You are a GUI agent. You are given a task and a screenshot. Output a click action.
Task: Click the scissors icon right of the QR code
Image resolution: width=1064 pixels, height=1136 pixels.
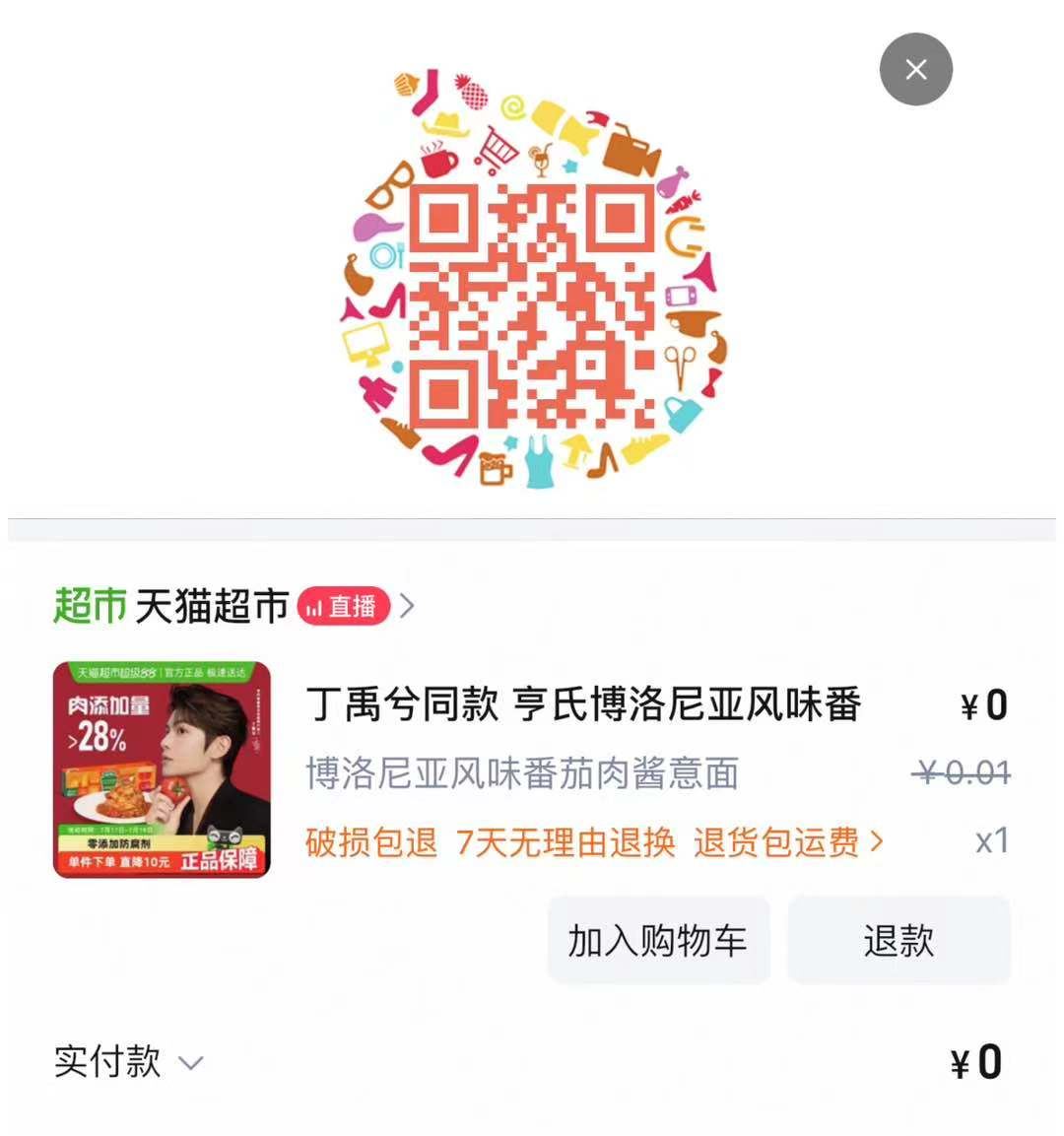680,362
